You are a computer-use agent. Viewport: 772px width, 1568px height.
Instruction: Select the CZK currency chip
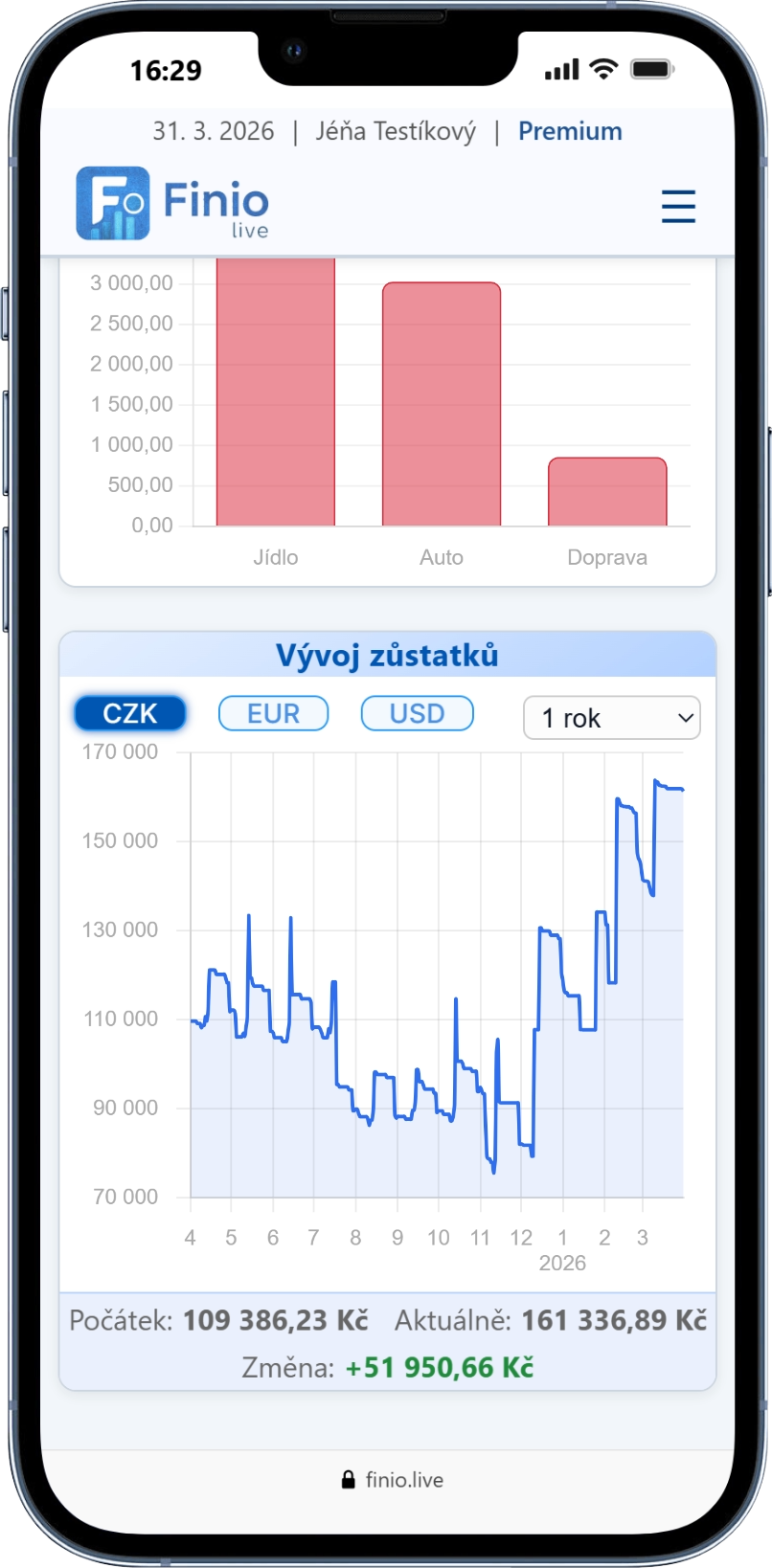(x=130, y=714)
